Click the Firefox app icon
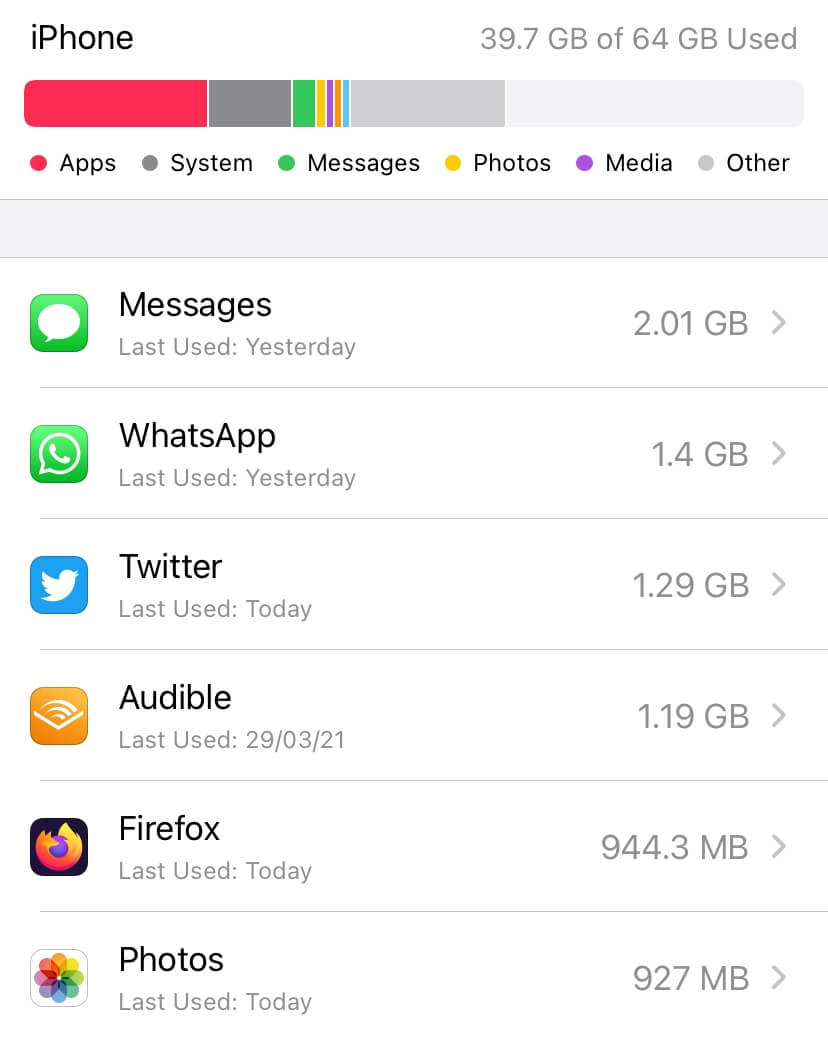Screen dimensions: 828x1038 point(59,847)
